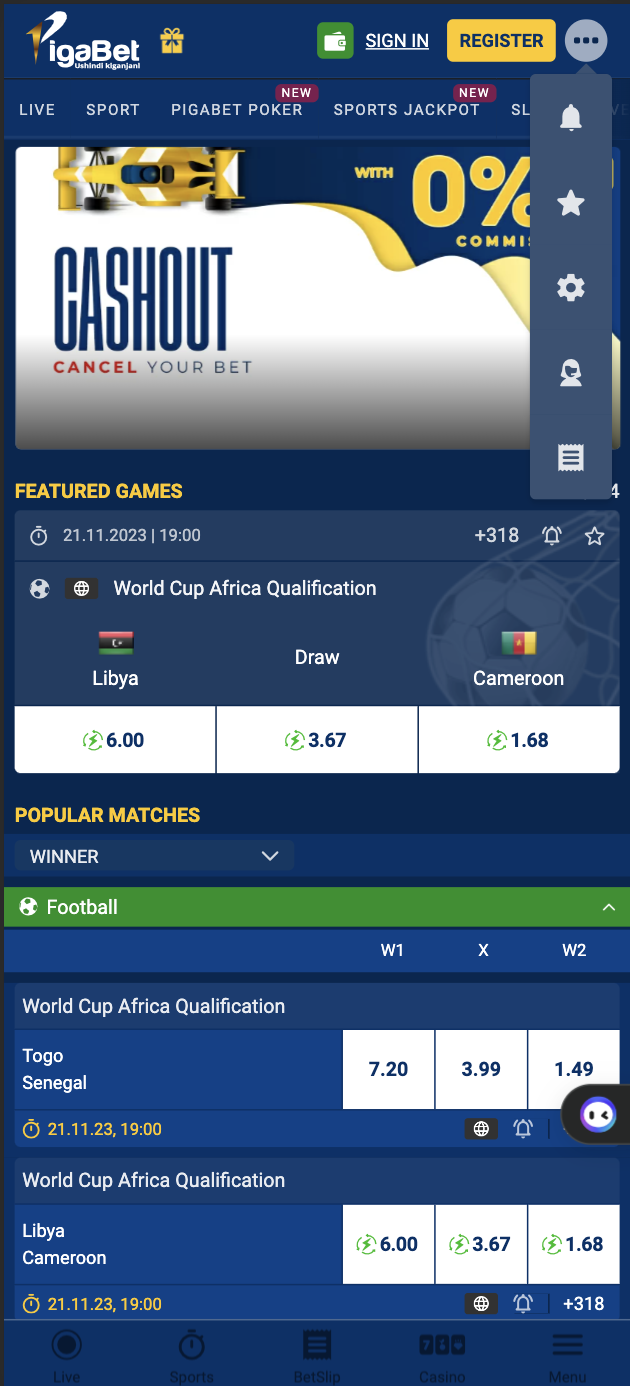Open bet history receipt icon
This screenshot has height=1386, width=630.
pos(571,458)
